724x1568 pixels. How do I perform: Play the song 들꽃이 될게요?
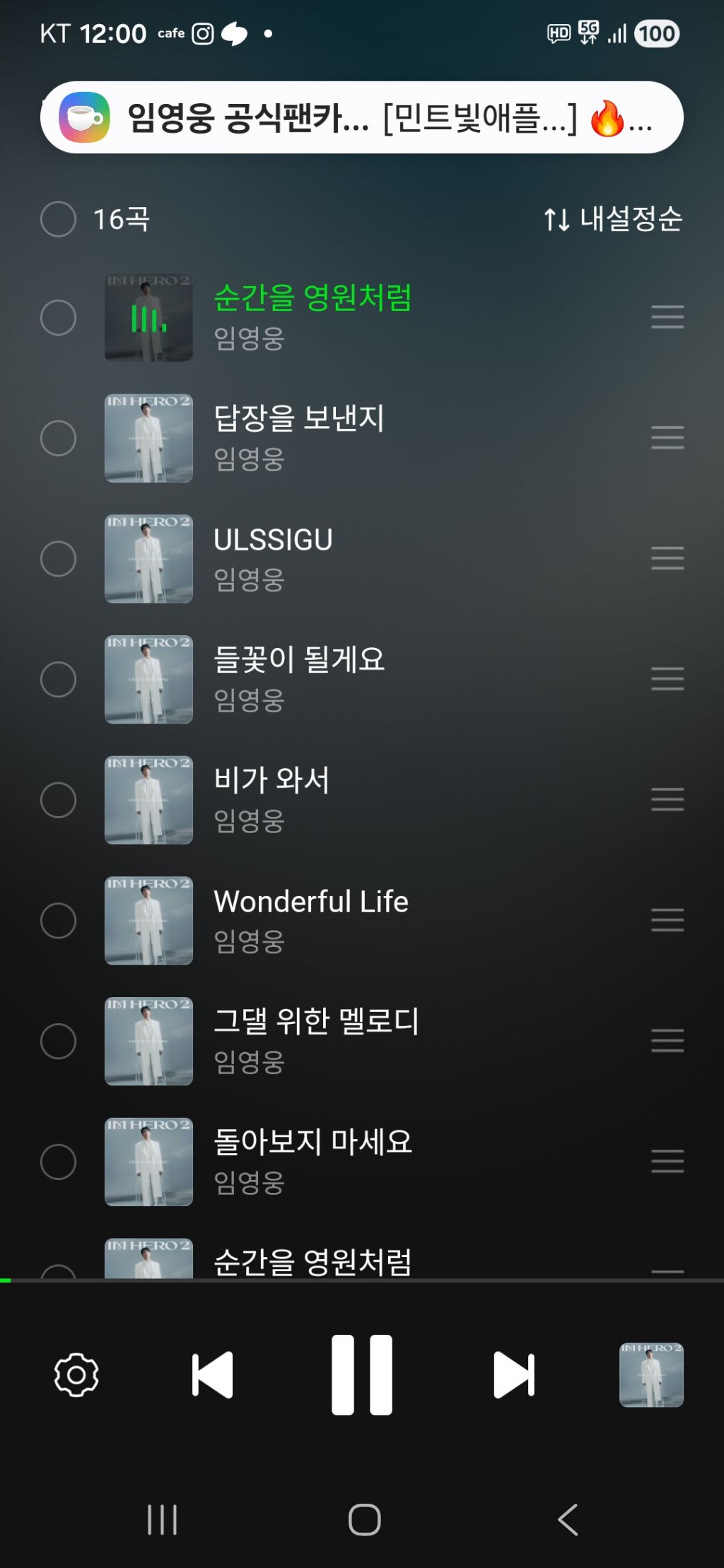[x=299, y=660]
